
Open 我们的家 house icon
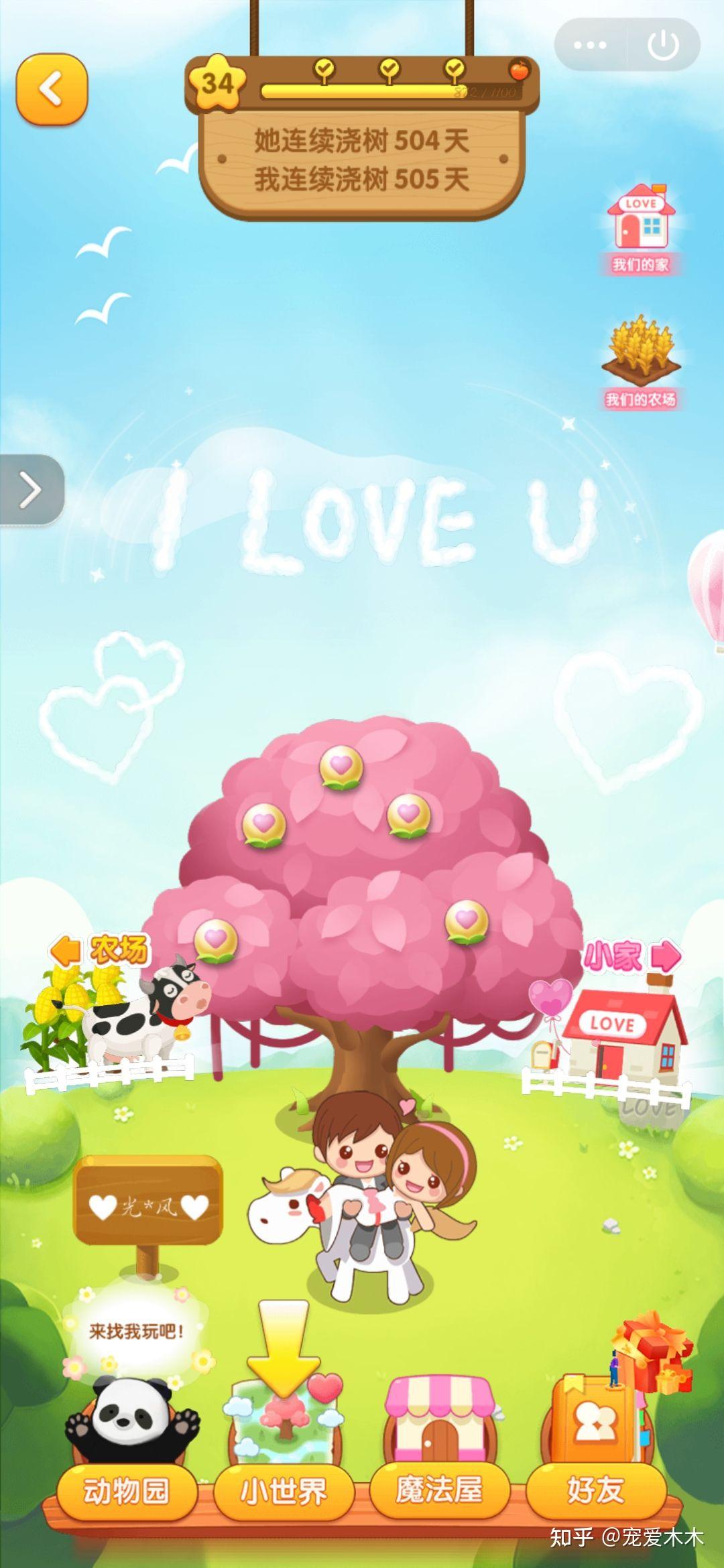640,227
